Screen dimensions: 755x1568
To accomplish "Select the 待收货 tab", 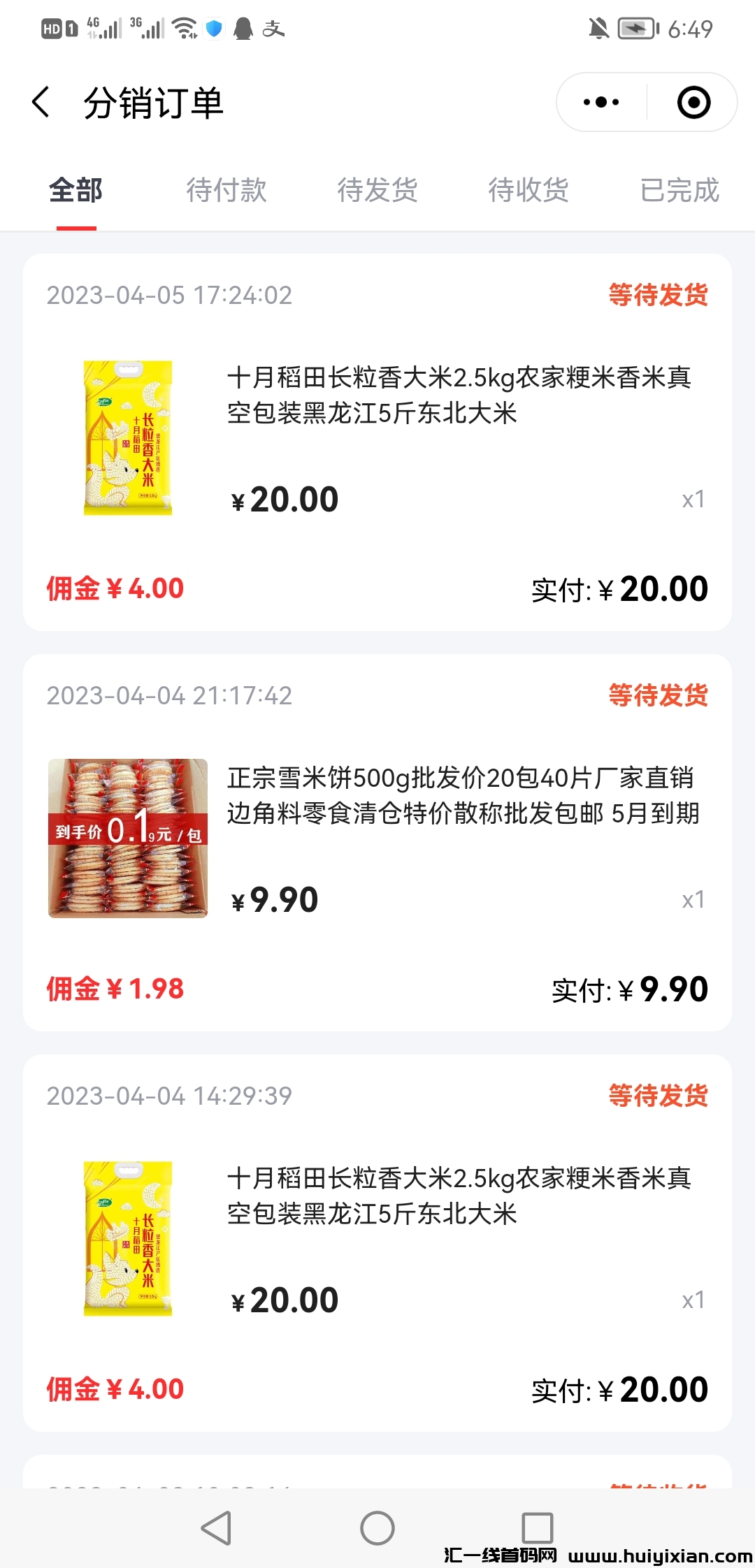I will (x=528, y=189).
